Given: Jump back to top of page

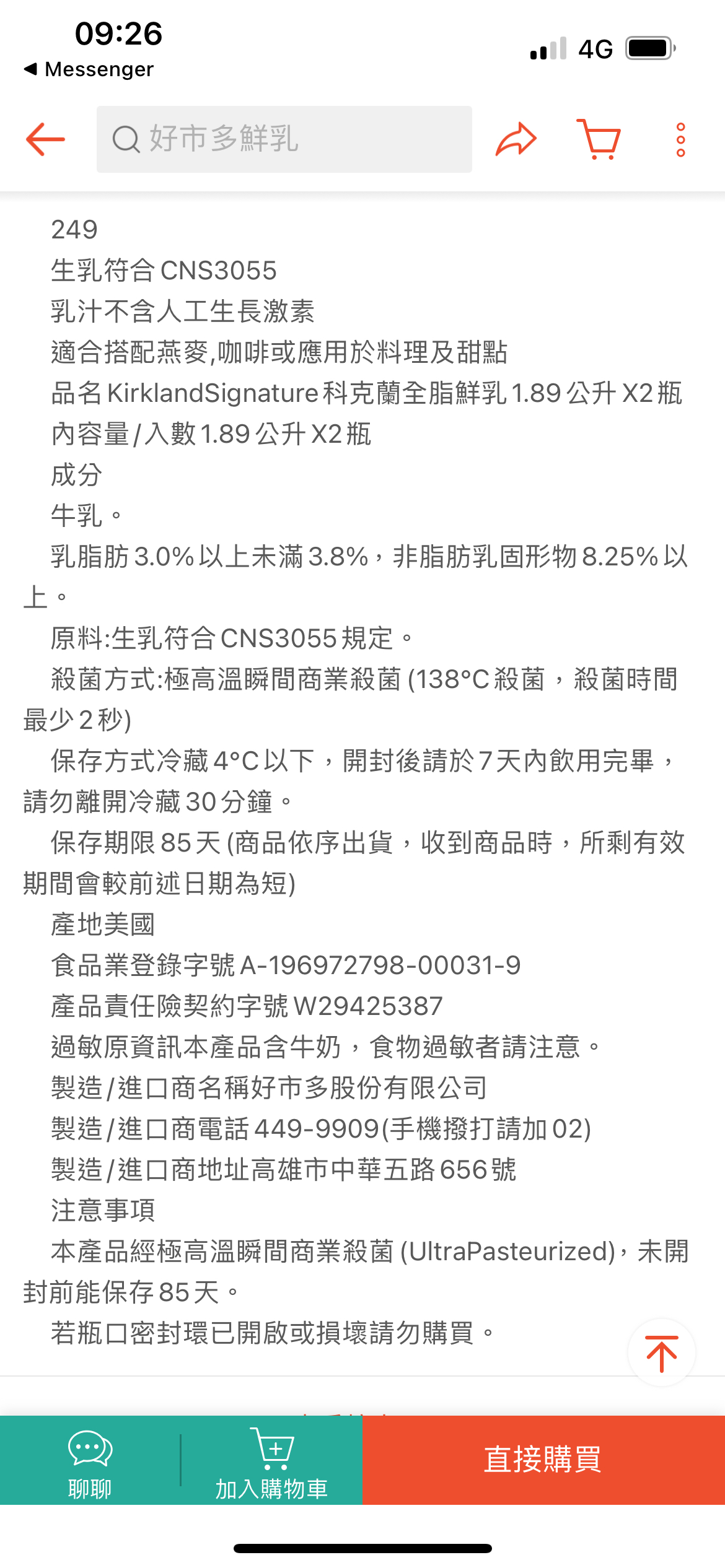Looking at the screenshot, I should tap(661, 1353).
